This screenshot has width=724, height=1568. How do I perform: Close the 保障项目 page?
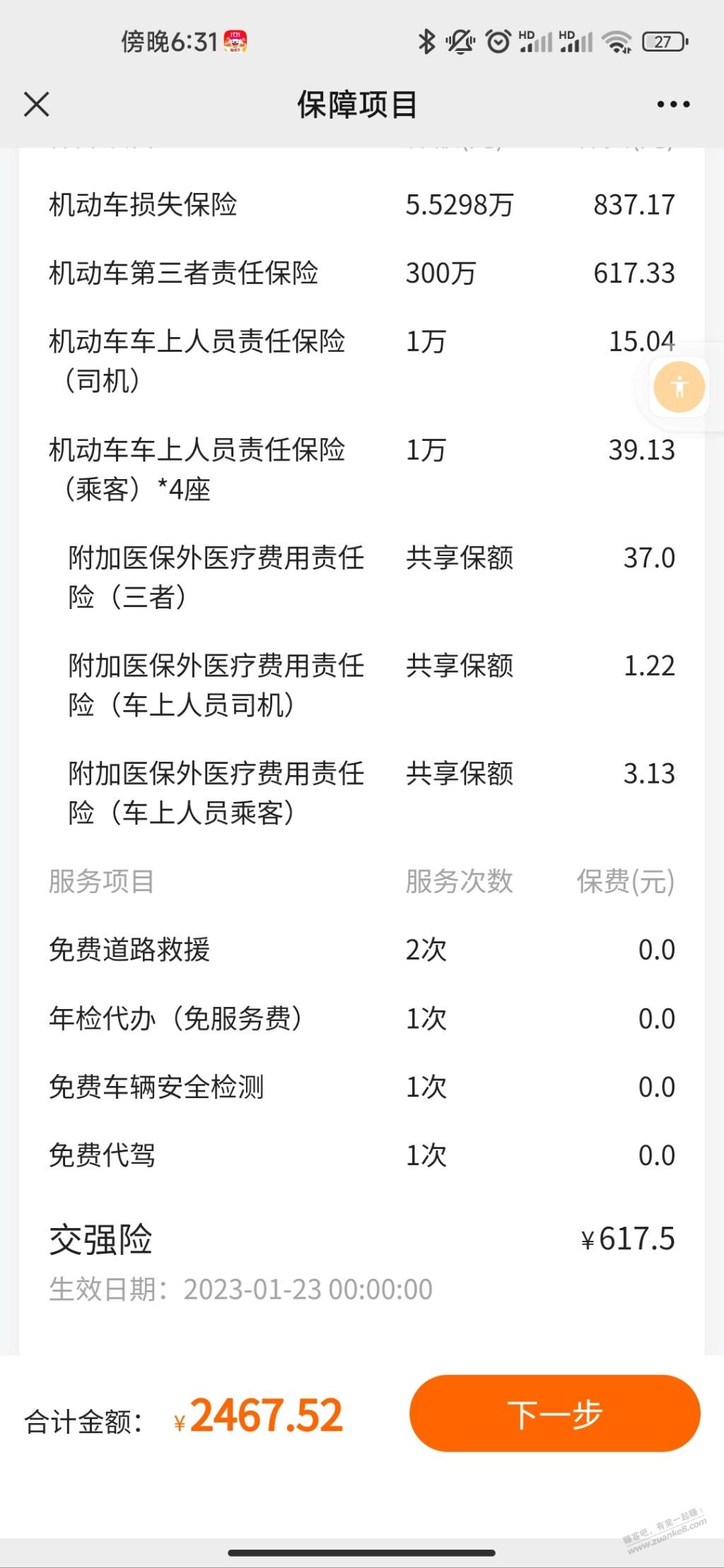[x=37, y=105]
